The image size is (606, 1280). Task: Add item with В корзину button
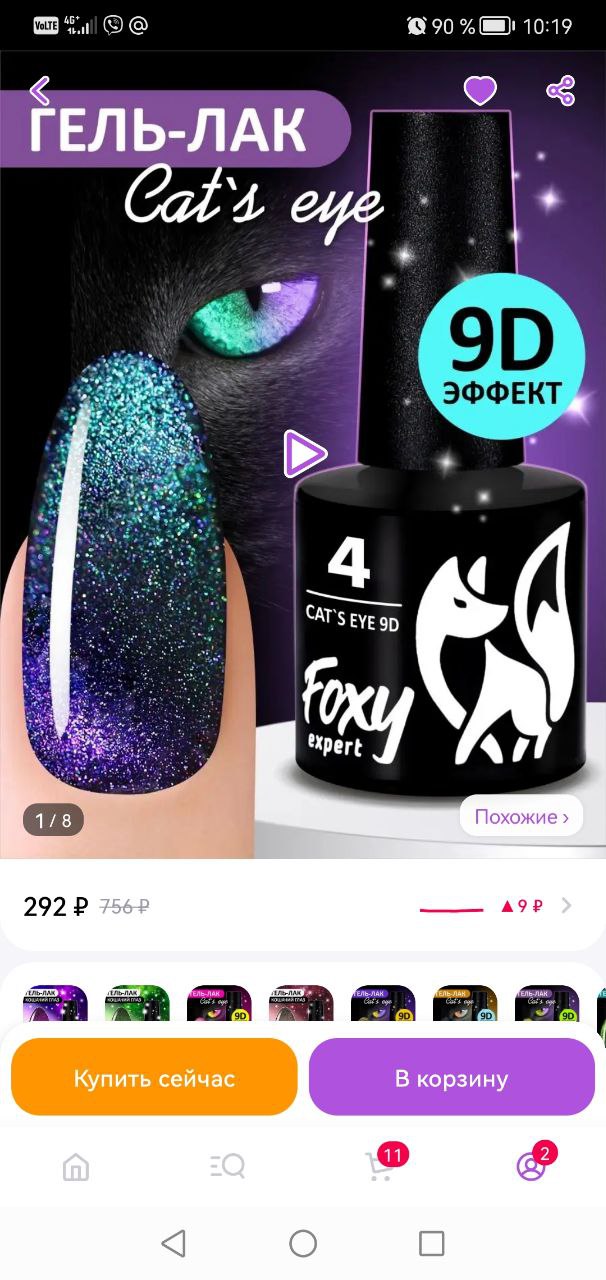pyautogui.click(x=451, y=1079)
